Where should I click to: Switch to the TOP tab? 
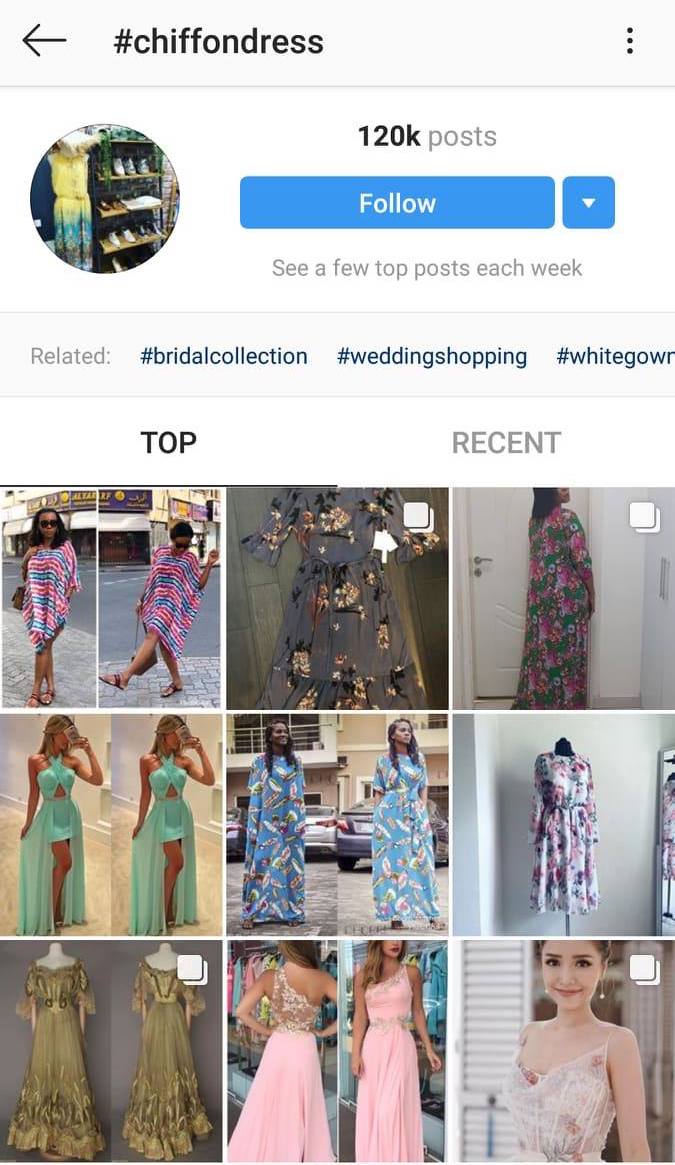pos(168,442)
